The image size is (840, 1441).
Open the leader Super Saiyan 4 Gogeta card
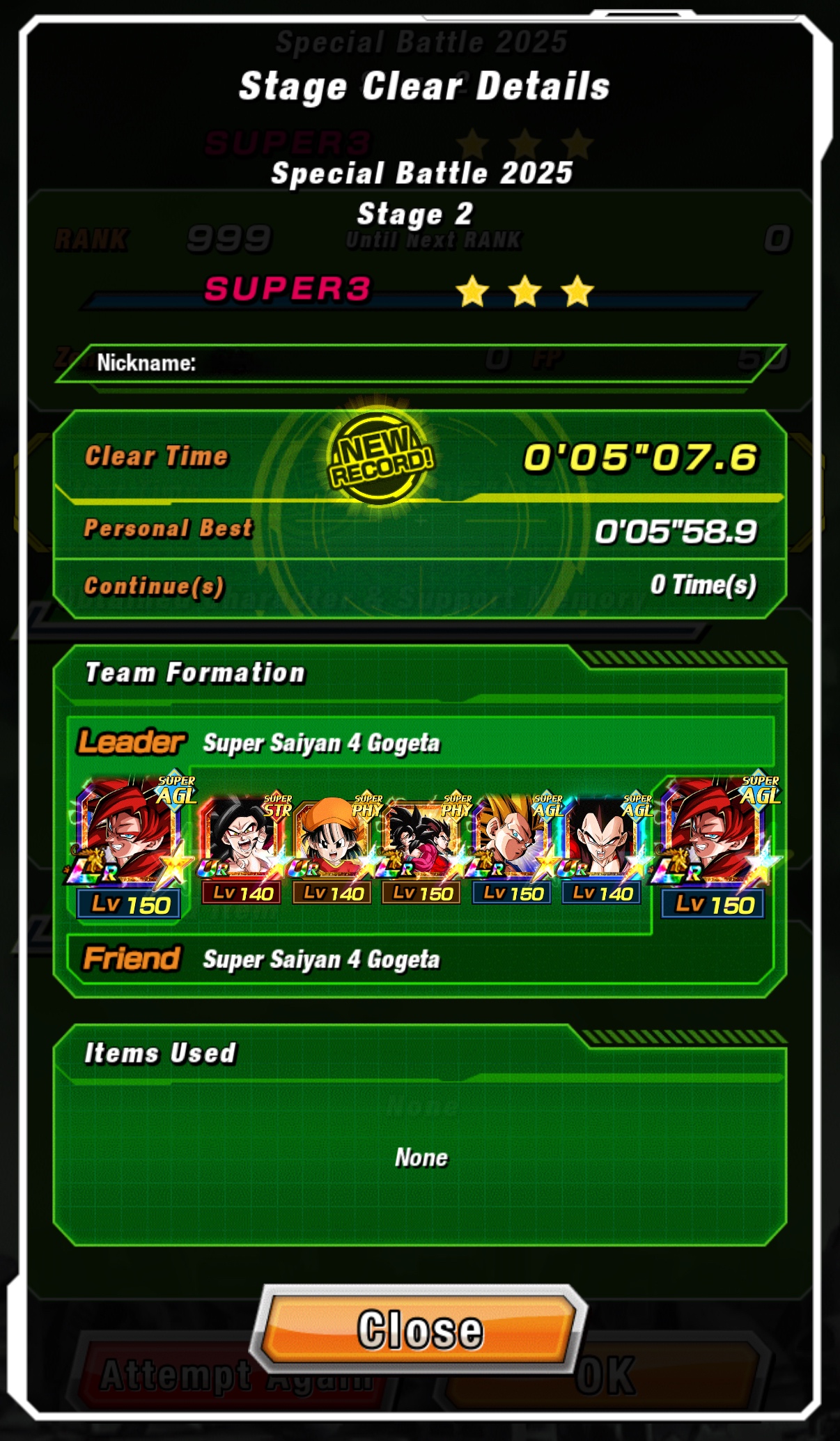point(130,846)
